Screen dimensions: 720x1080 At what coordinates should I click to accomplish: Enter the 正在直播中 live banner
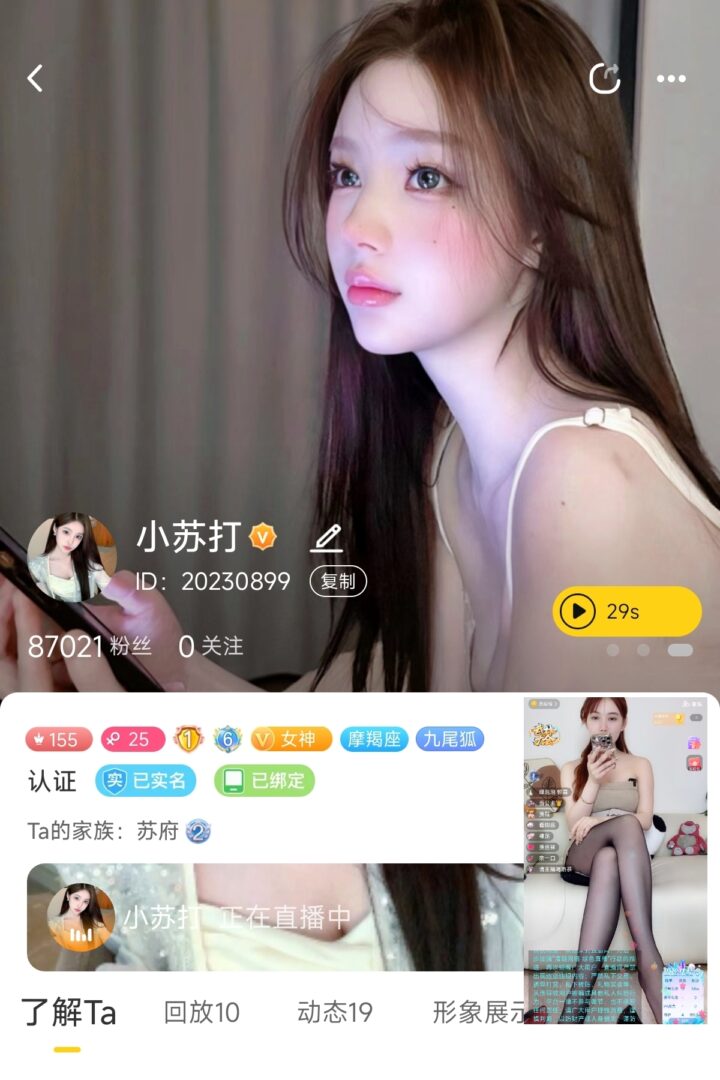tap(270, 917)
